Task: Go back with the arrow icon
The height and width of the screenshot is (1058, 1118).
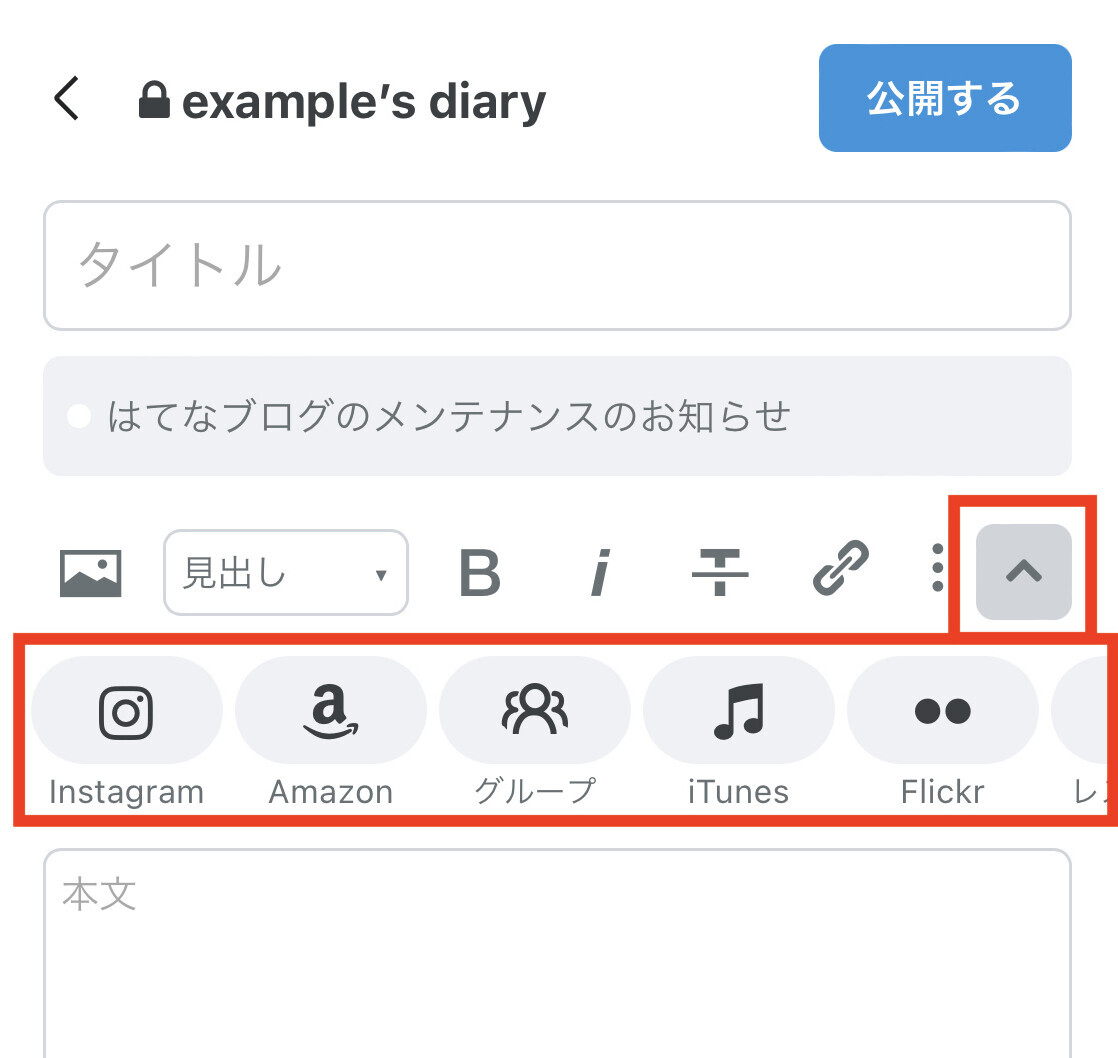Action: (67, 100)
